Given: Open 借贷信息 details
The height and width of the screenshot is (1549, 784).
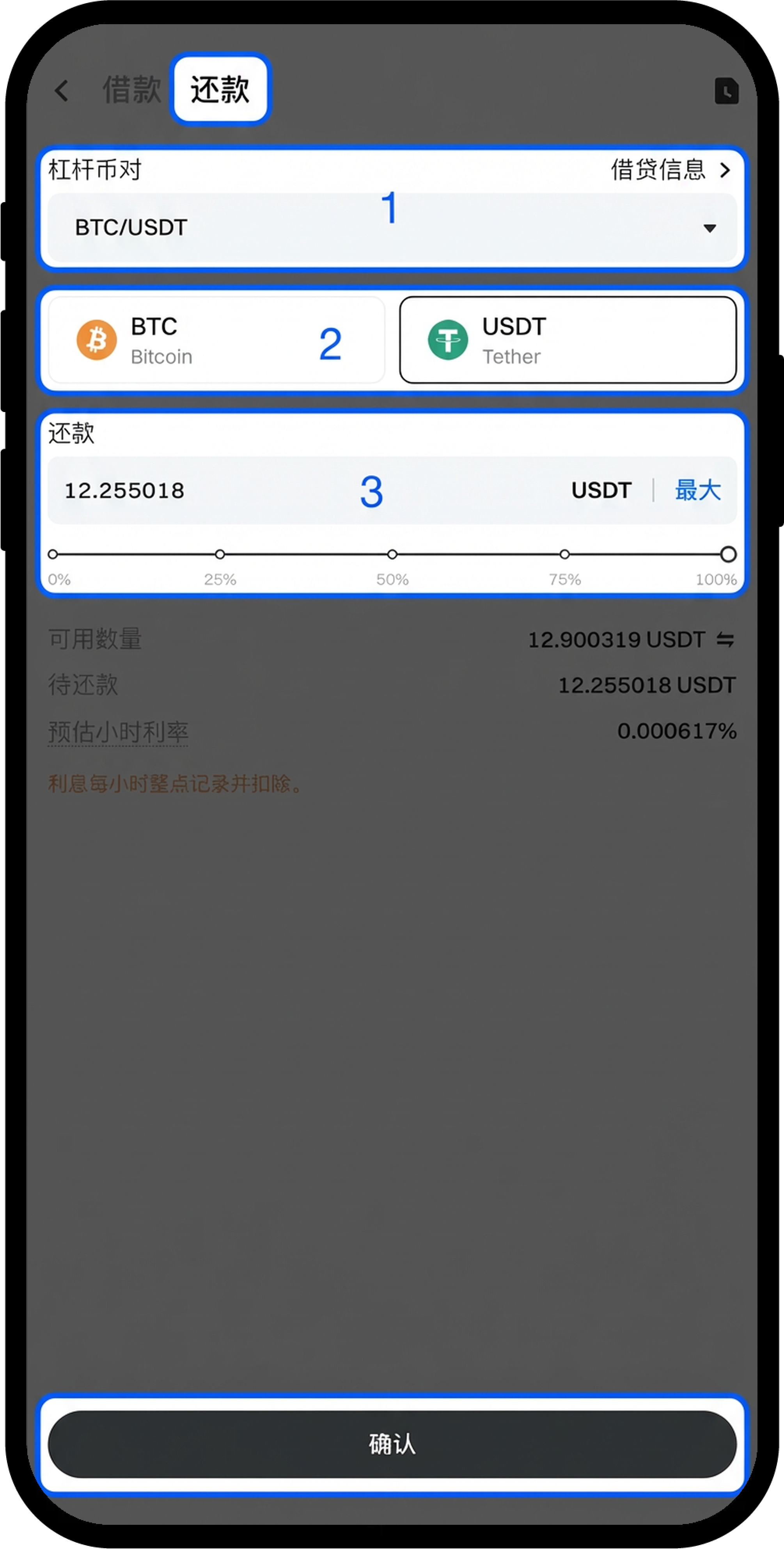Looking at the screenshot, I should click(670, 170).
